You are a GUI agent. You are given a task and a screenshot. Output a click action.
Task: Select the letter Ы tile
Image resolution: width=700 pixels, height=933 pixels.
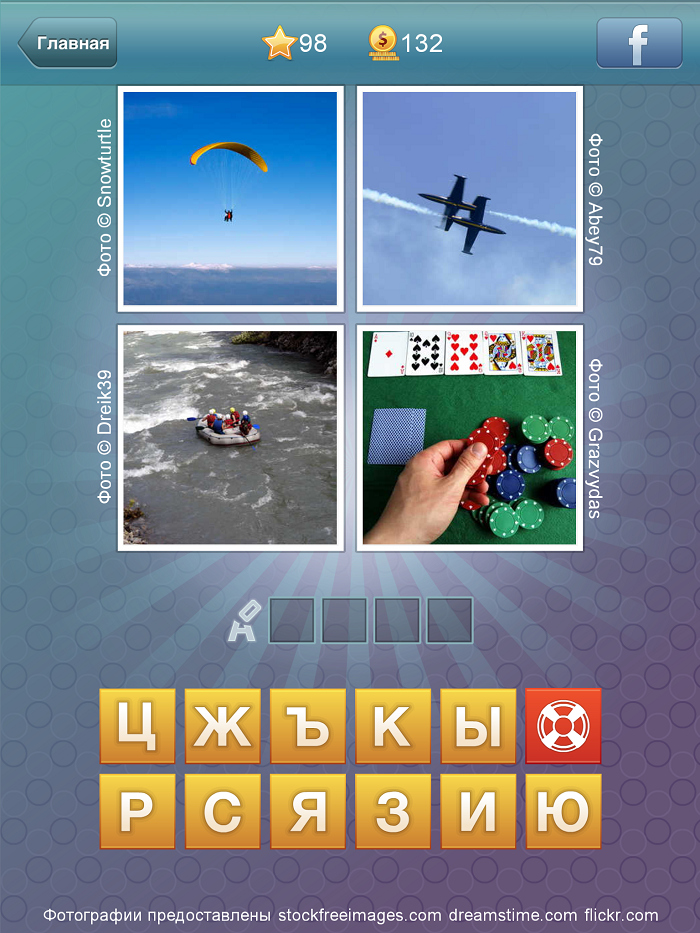point(478,726)
